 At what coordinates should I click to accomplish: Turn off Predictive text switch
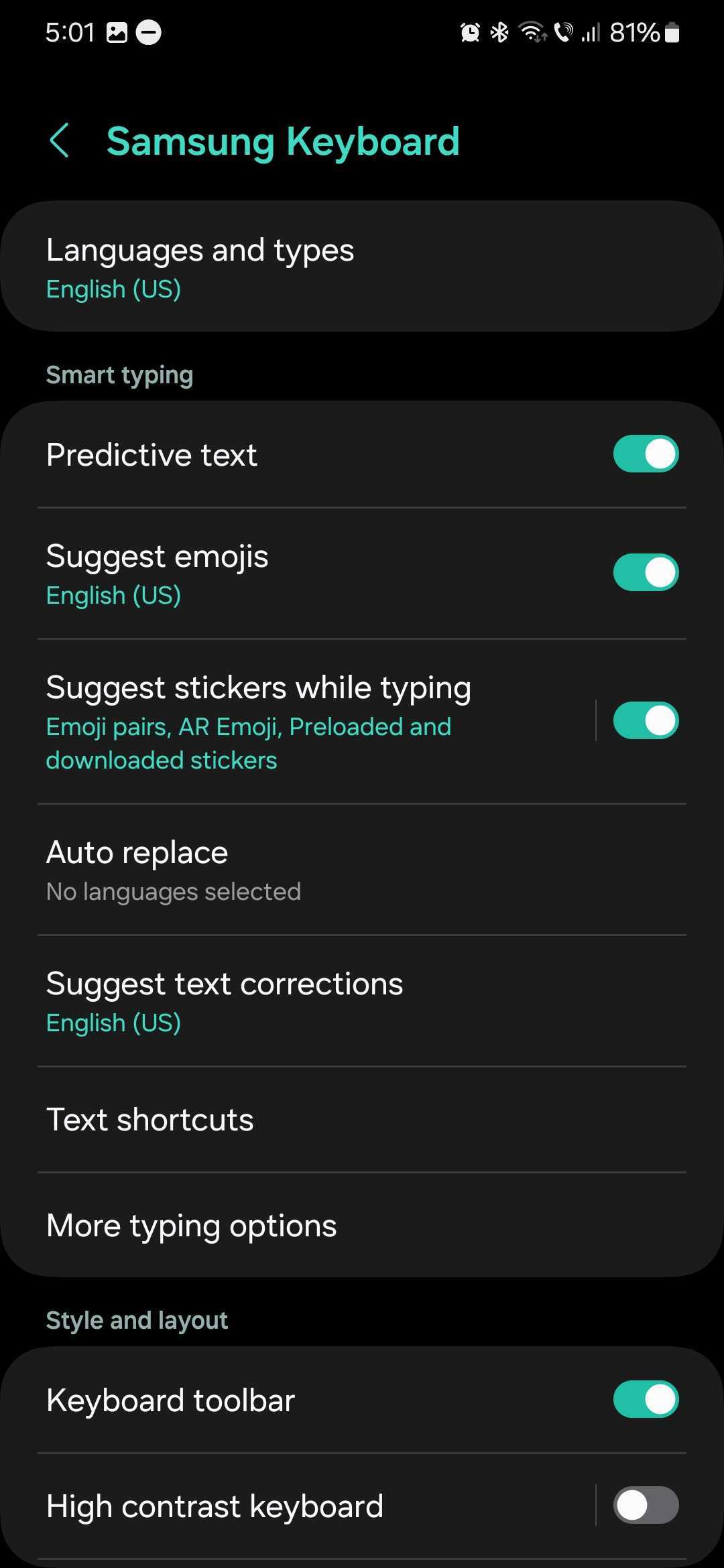(x=646, y=454)
